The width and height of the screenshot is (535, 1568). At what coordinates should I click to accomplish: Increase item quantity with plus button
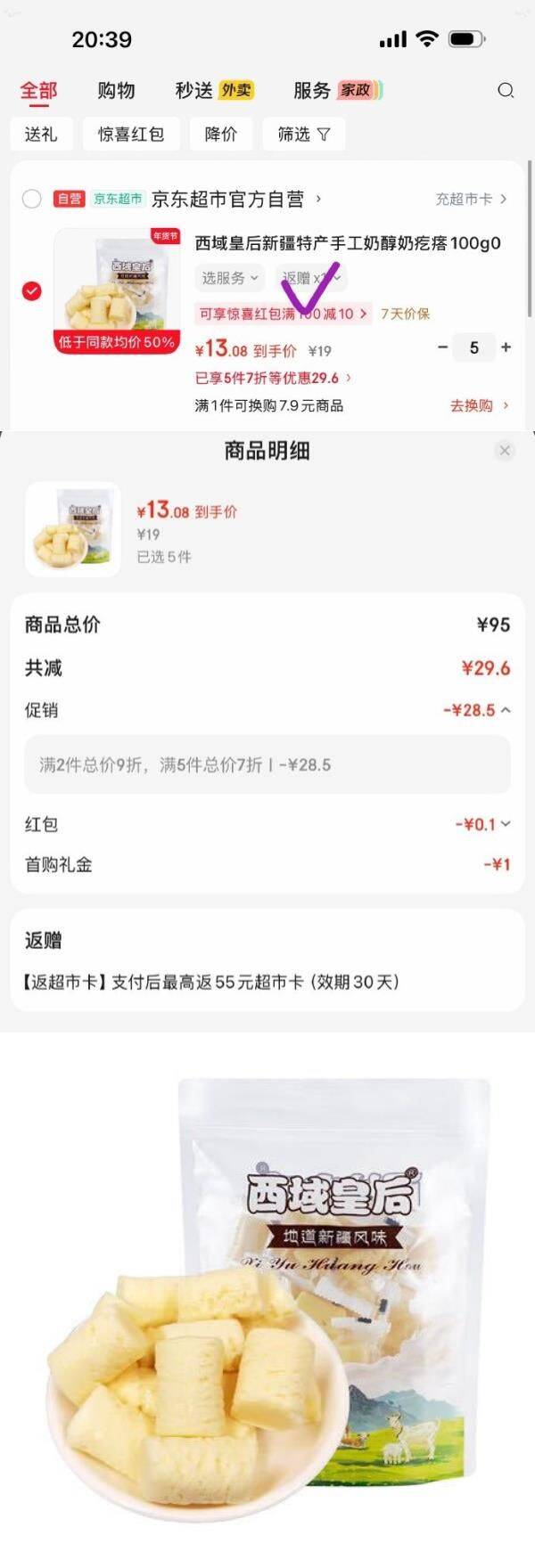tap(506, 347)
